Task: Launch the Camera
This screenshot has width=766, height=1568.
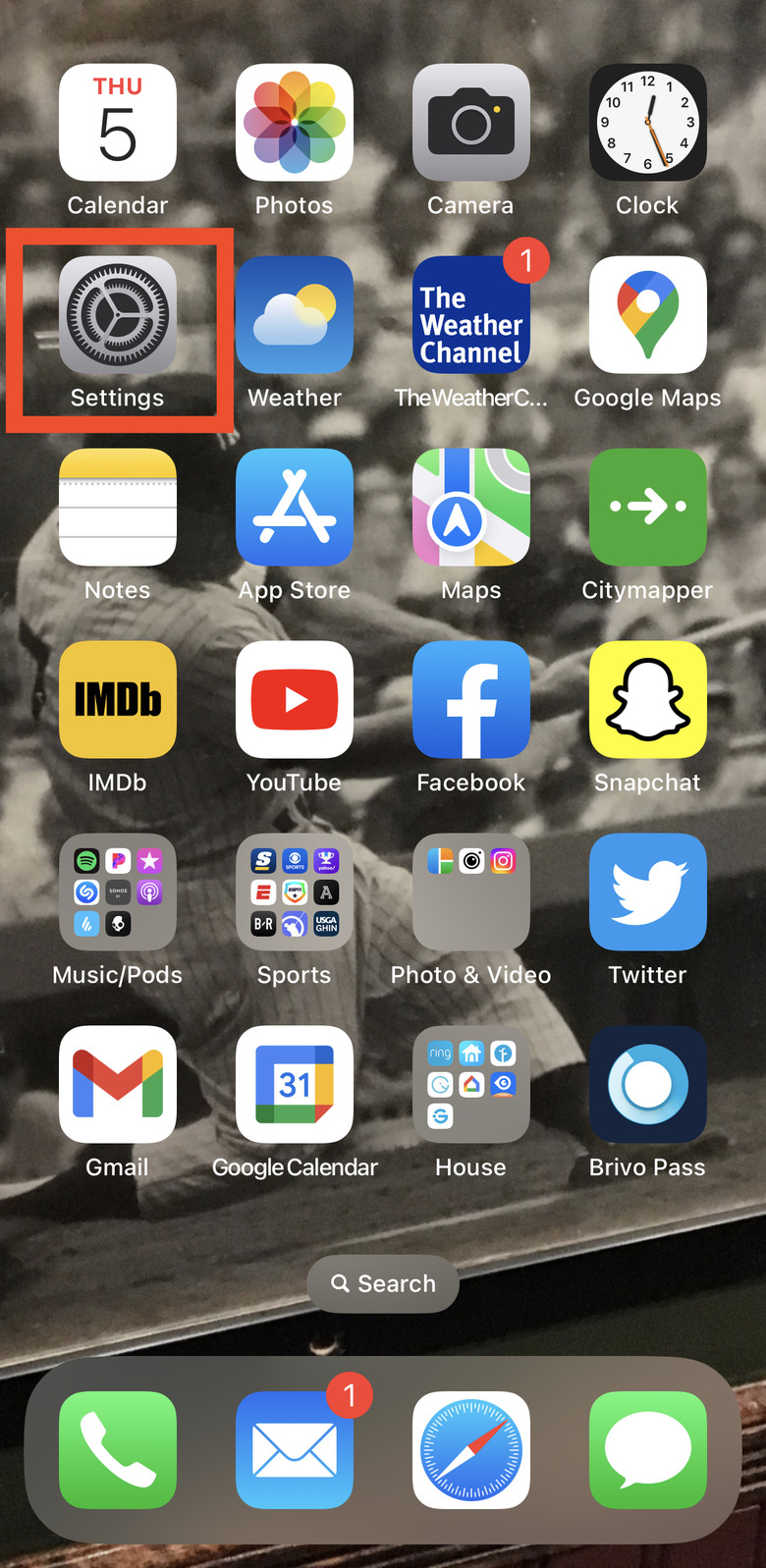Action: (x=471, y=123)
